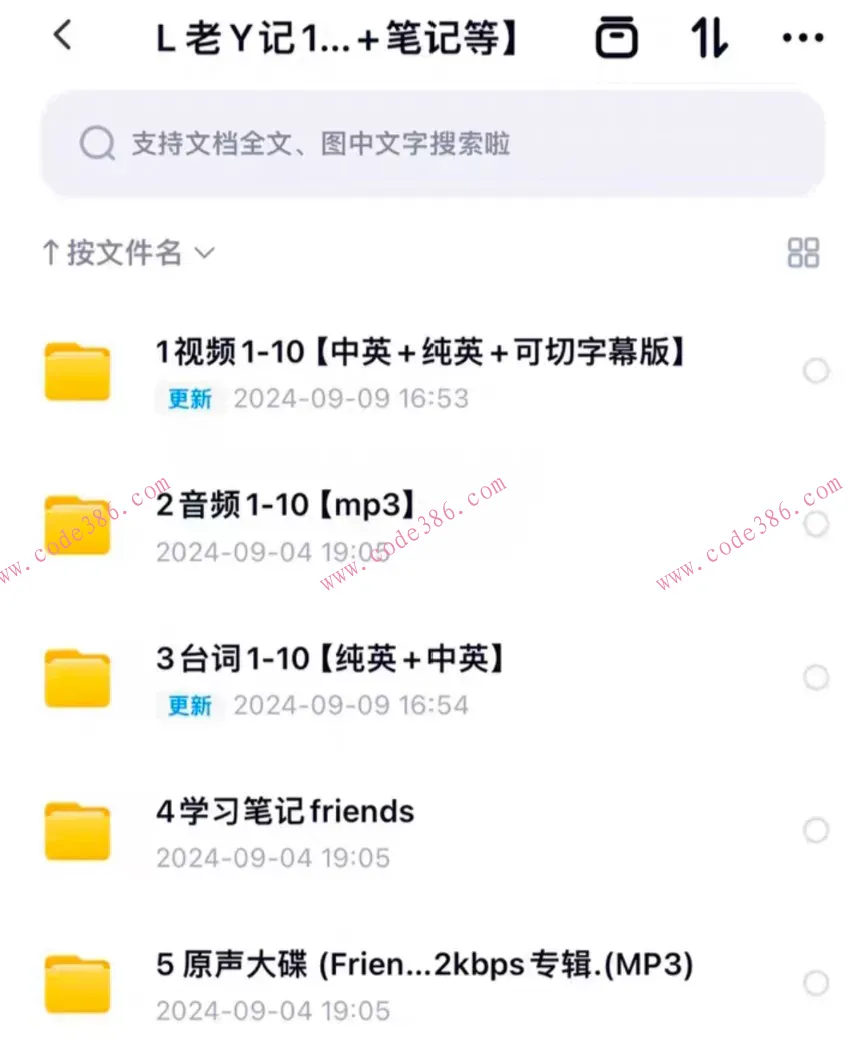Tap the 更新 badge under 1视频1-10

click(x=188, y=398)
